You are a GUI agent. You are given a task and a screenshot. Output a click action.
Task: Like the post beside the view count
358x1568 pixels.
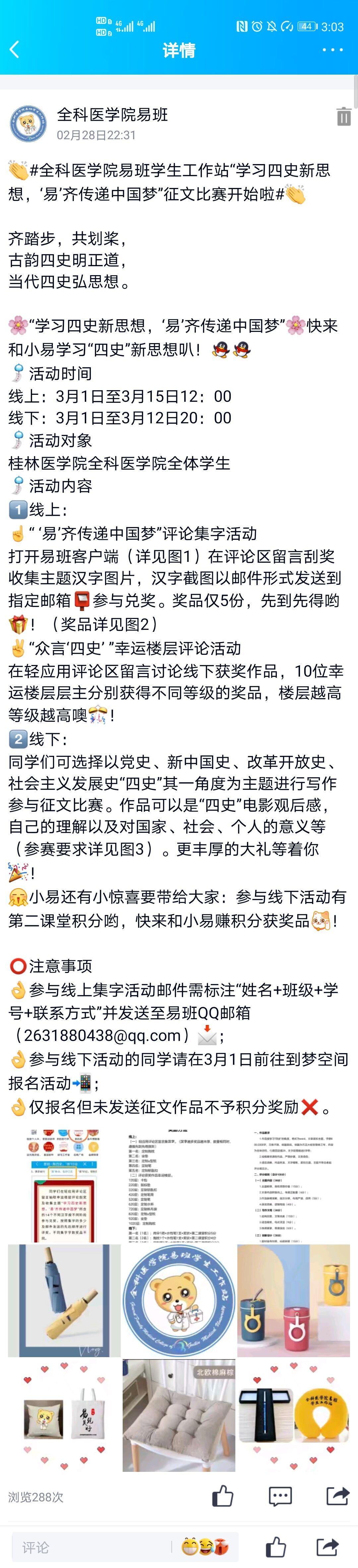click(x=223, y=1495)
